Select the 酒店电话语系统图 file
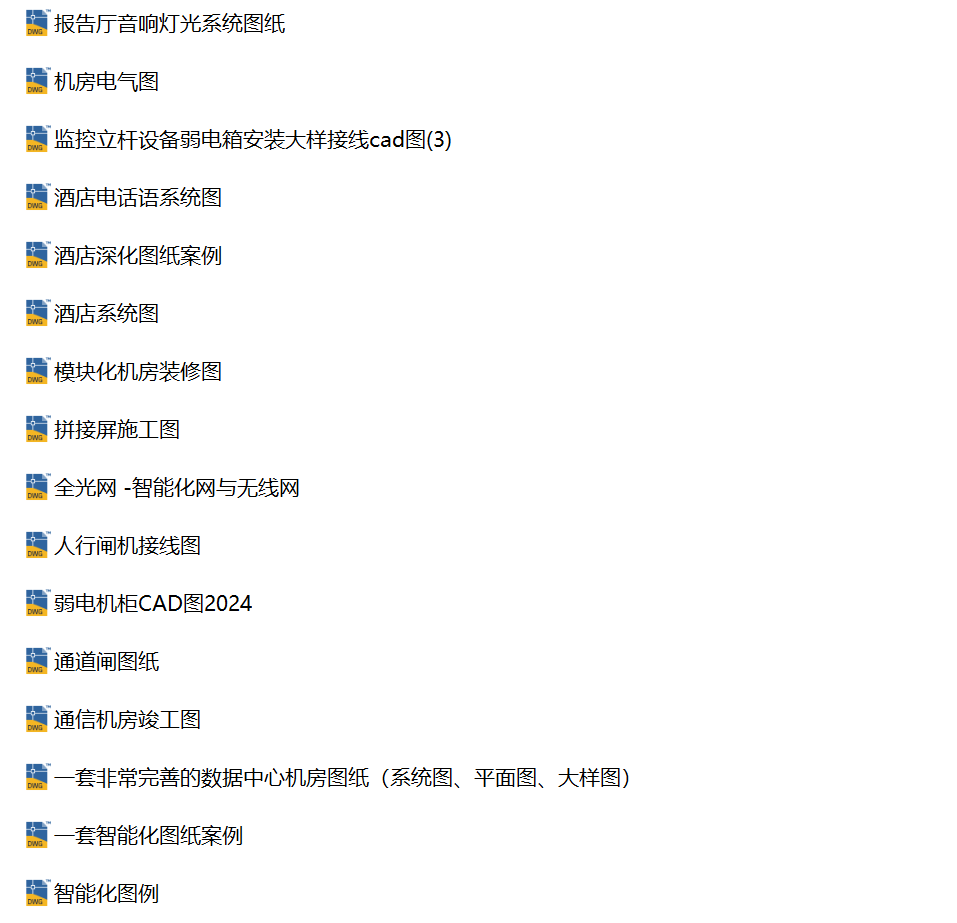This screenshot has height=923, width=957. click(137, 198)
